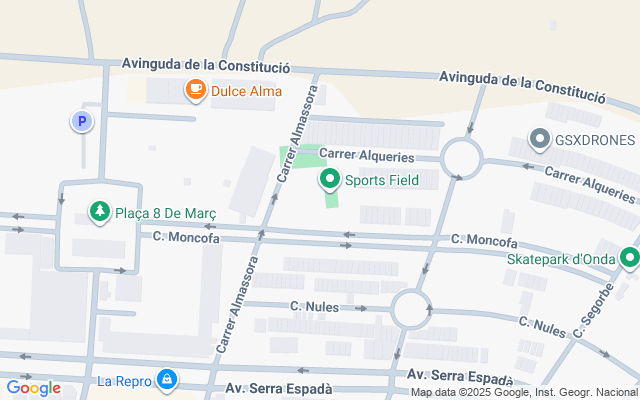Viewport: 640px width, 400px height.
Task: Open the GSXDRONES place marker
Action: click(540, 140)
